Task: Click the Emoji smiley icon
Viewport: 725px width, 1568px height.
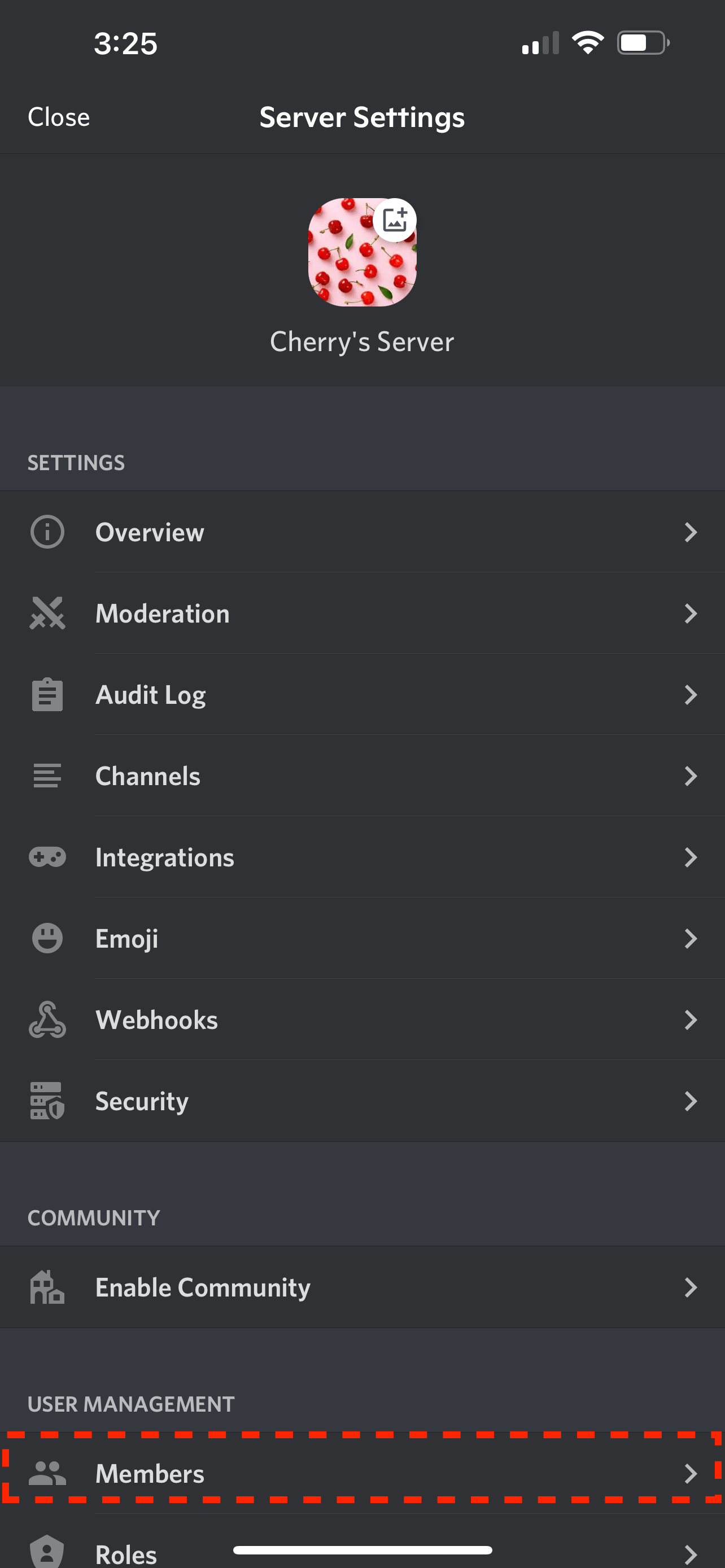Action: 47,938
